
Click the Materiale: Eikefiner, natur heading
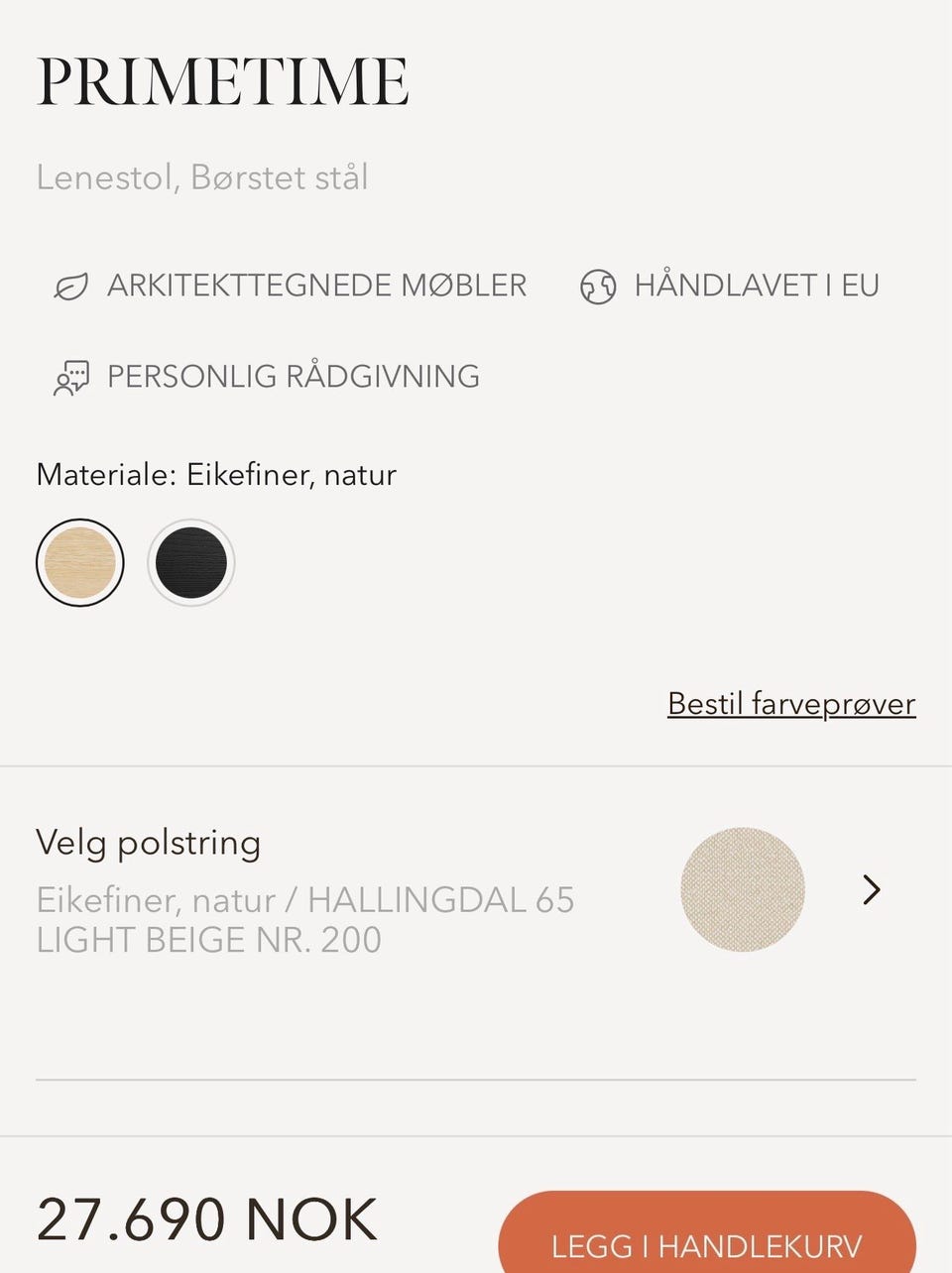click(x=216, y=475)
